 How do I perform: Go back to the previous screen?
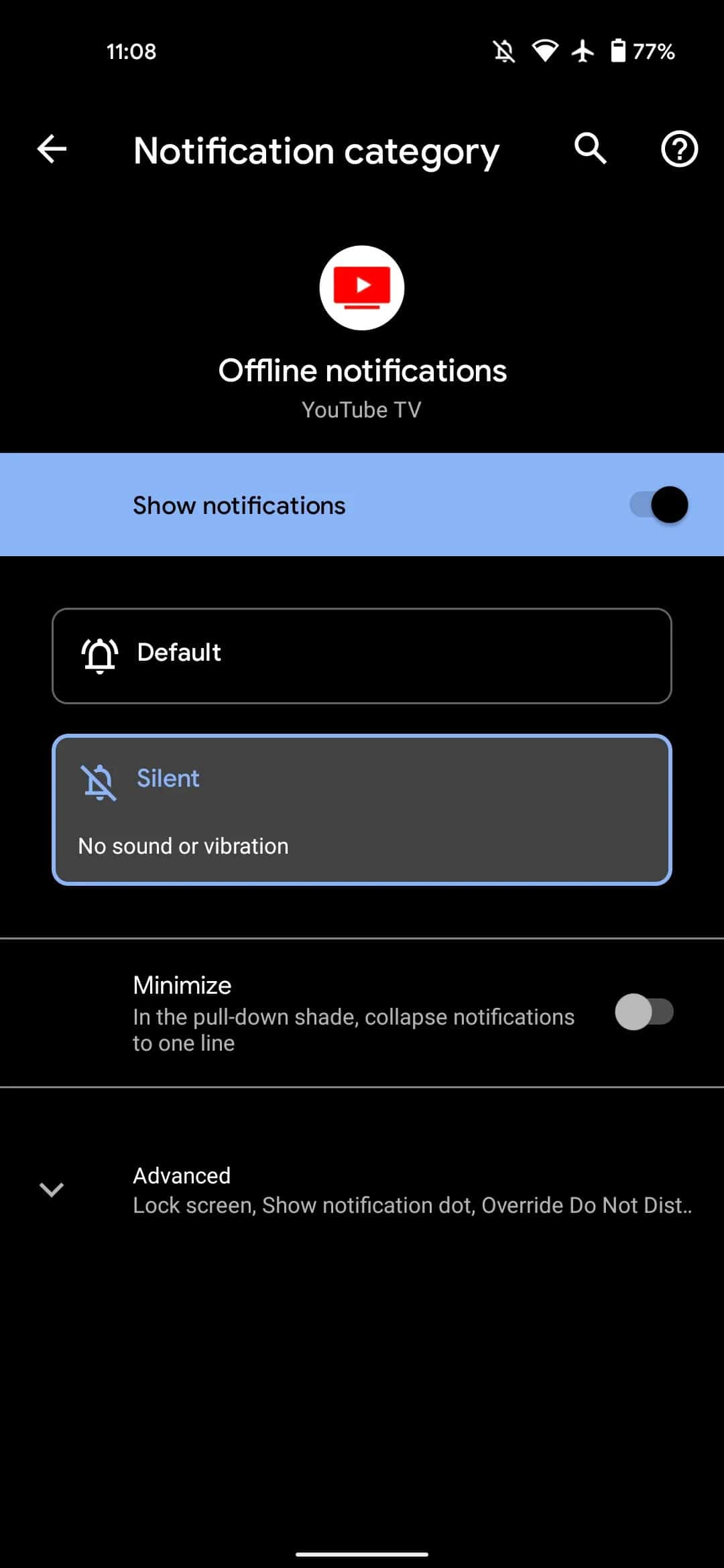coord(52,149)
